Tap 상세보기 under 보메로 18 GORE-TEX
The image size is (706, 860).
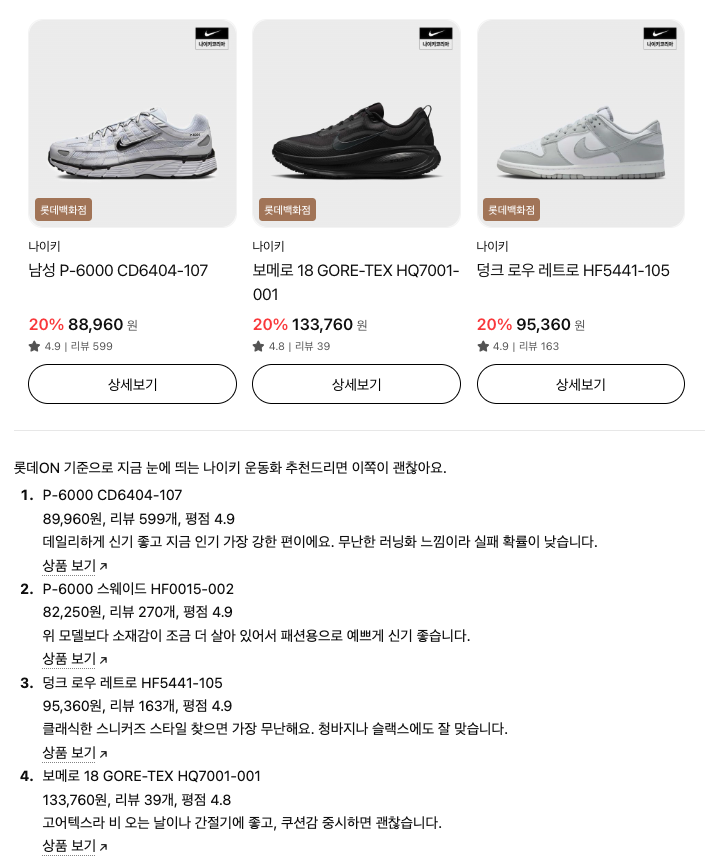click(x=356, y=384)
